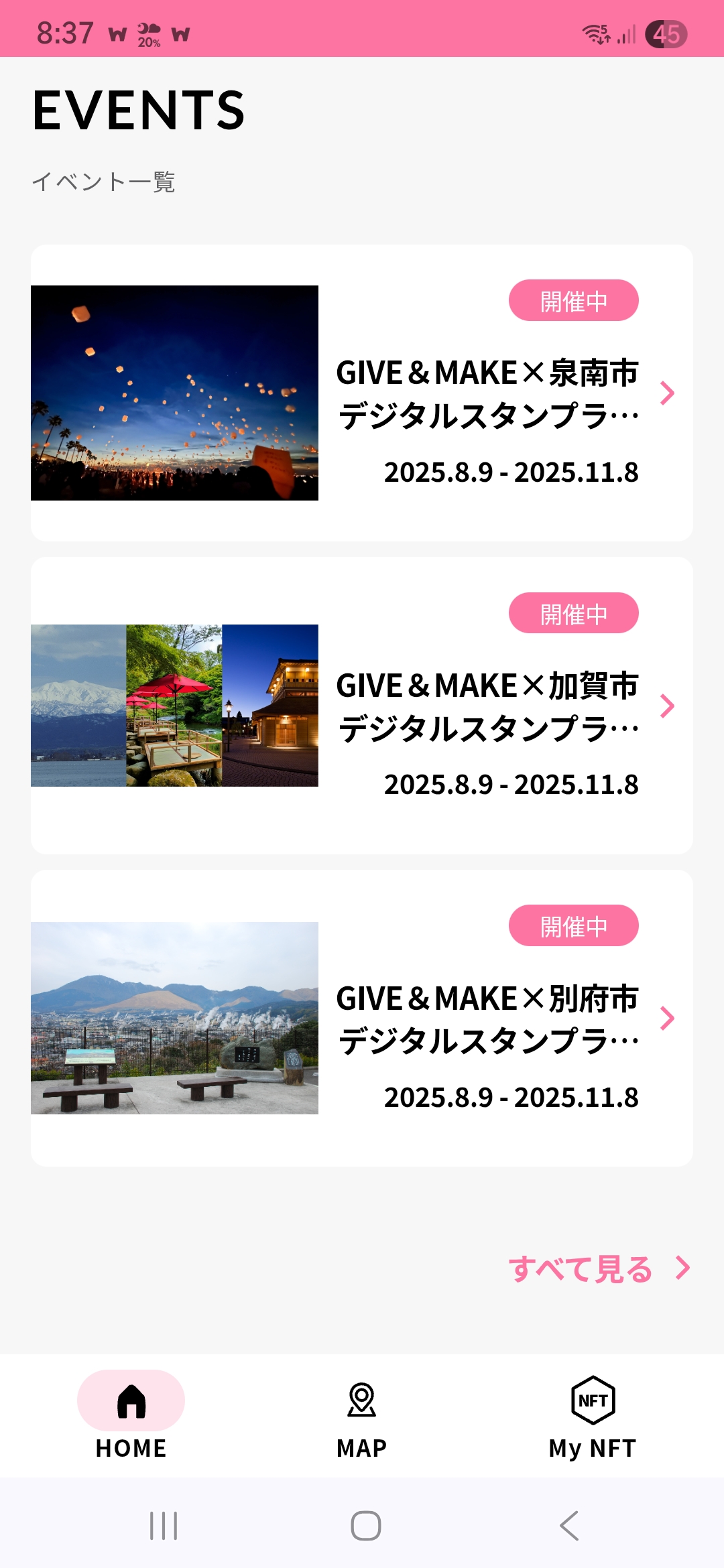Tap the すべて見る link
Viewport: 724px width, 1568px height.
click(599, 1268)
